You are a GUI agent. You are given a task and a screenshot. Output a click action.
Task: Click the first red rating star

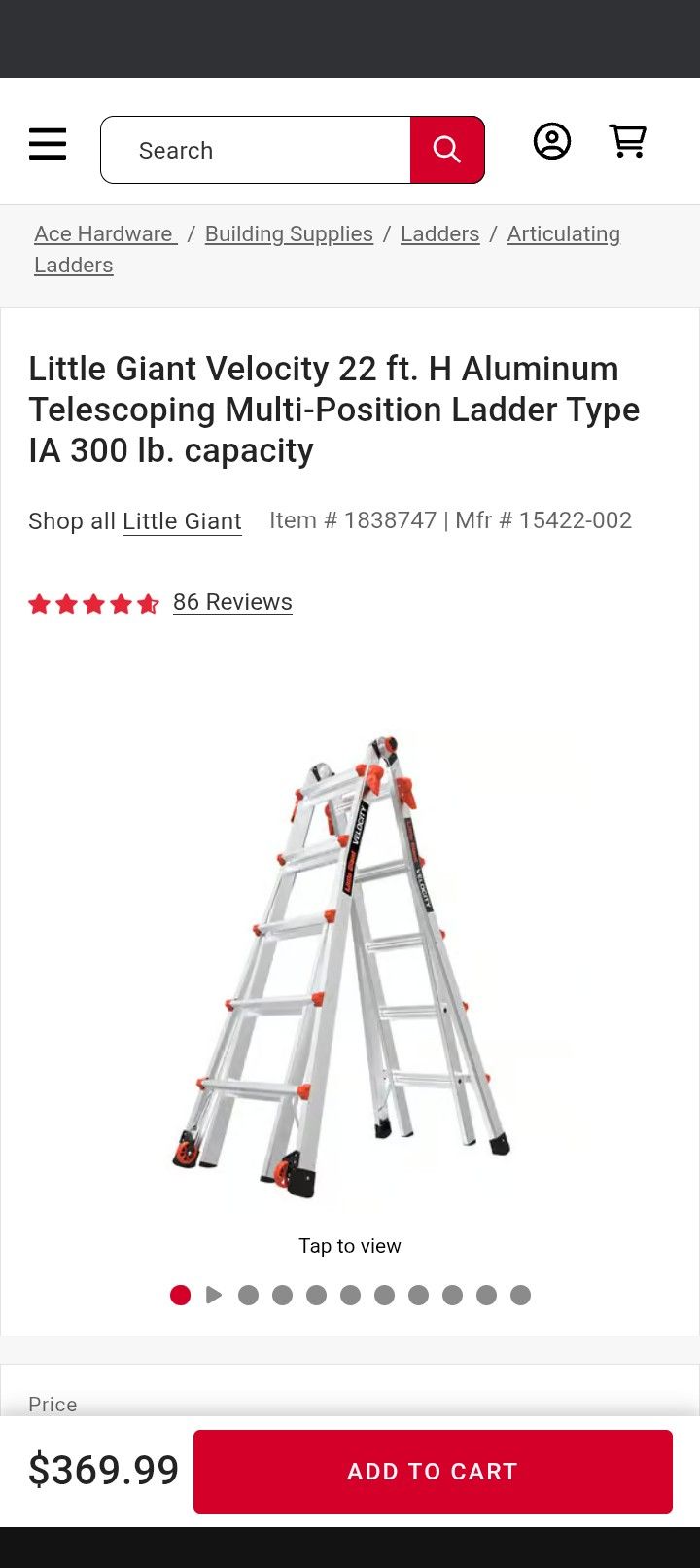click(x=39, y=603)
